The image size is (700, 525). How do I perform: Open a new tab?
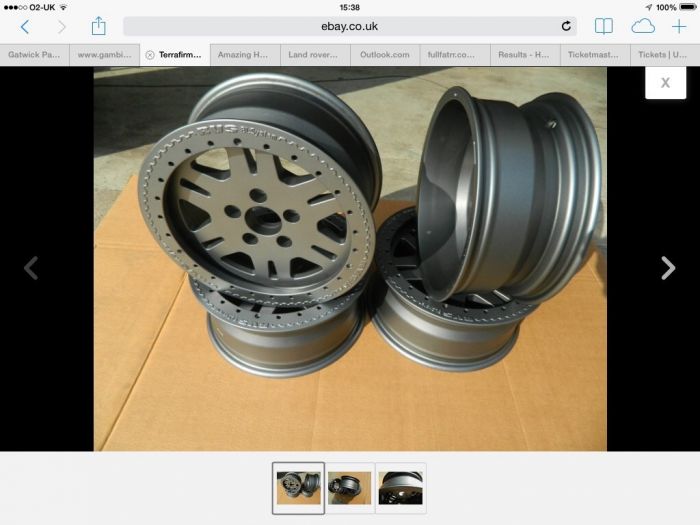tap(679, 27)
